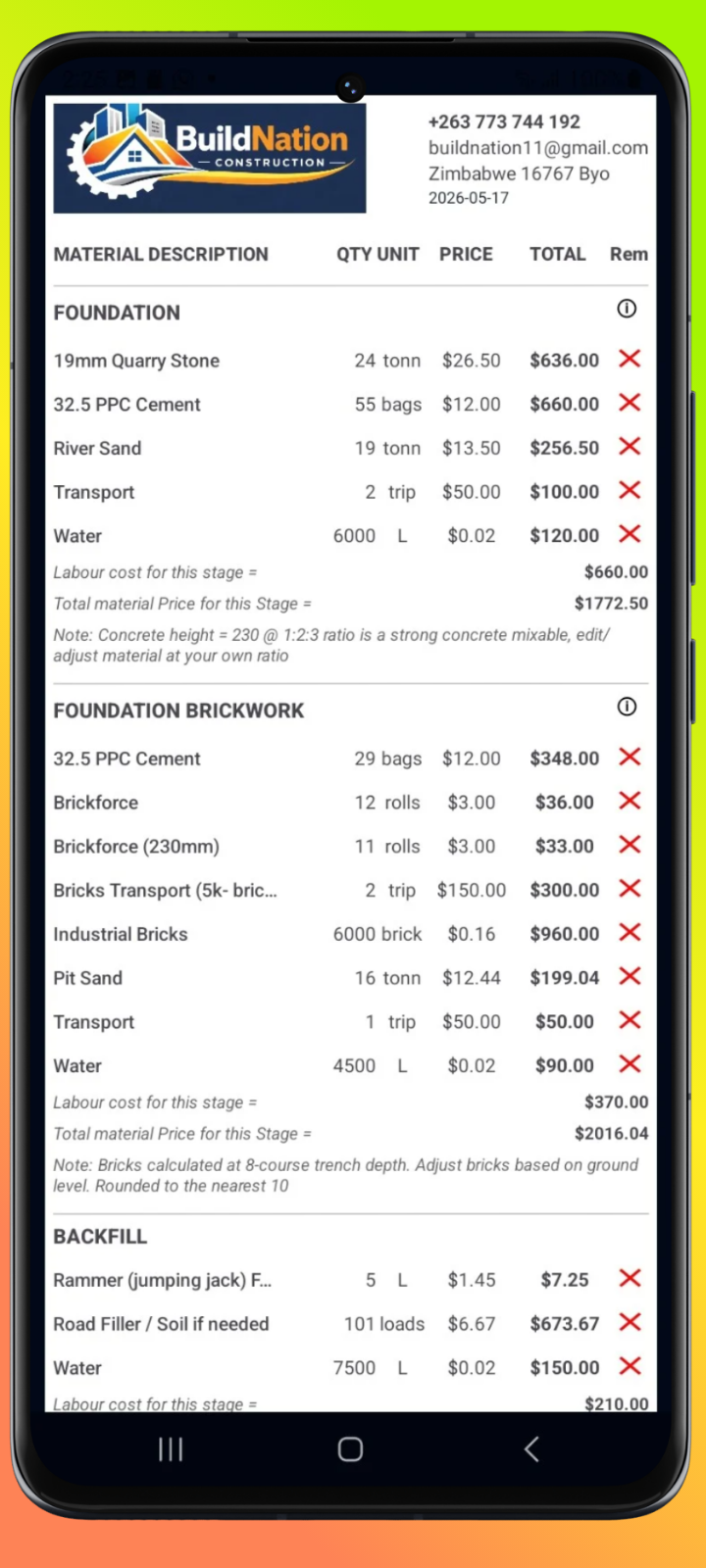The height and width of the screenshot is (1568, 706).
Task: Delete the 29 bags PPC Cement row
Action: pos(630,757)
